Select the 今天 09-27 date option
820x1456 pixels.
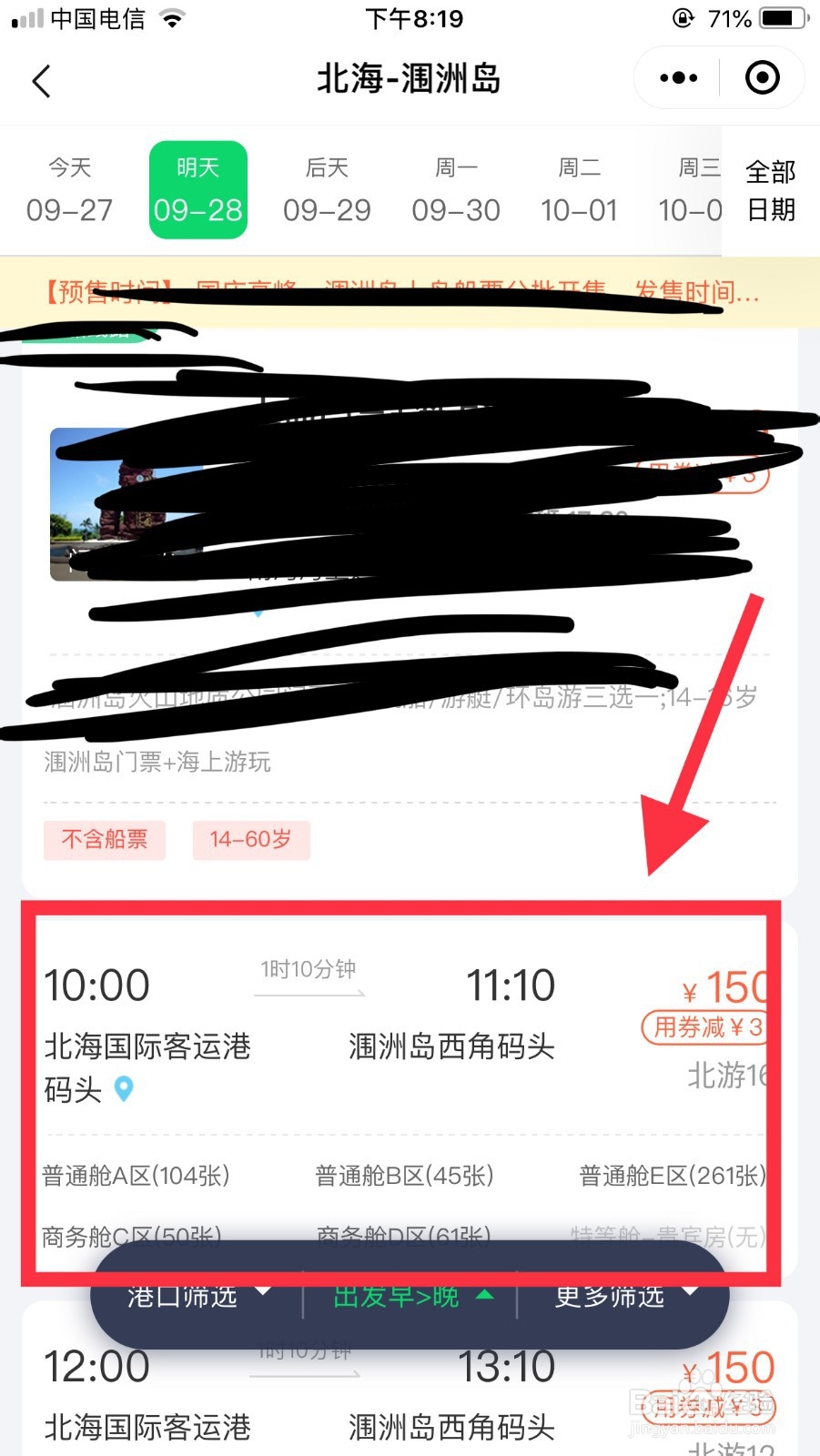click(68, 189)
